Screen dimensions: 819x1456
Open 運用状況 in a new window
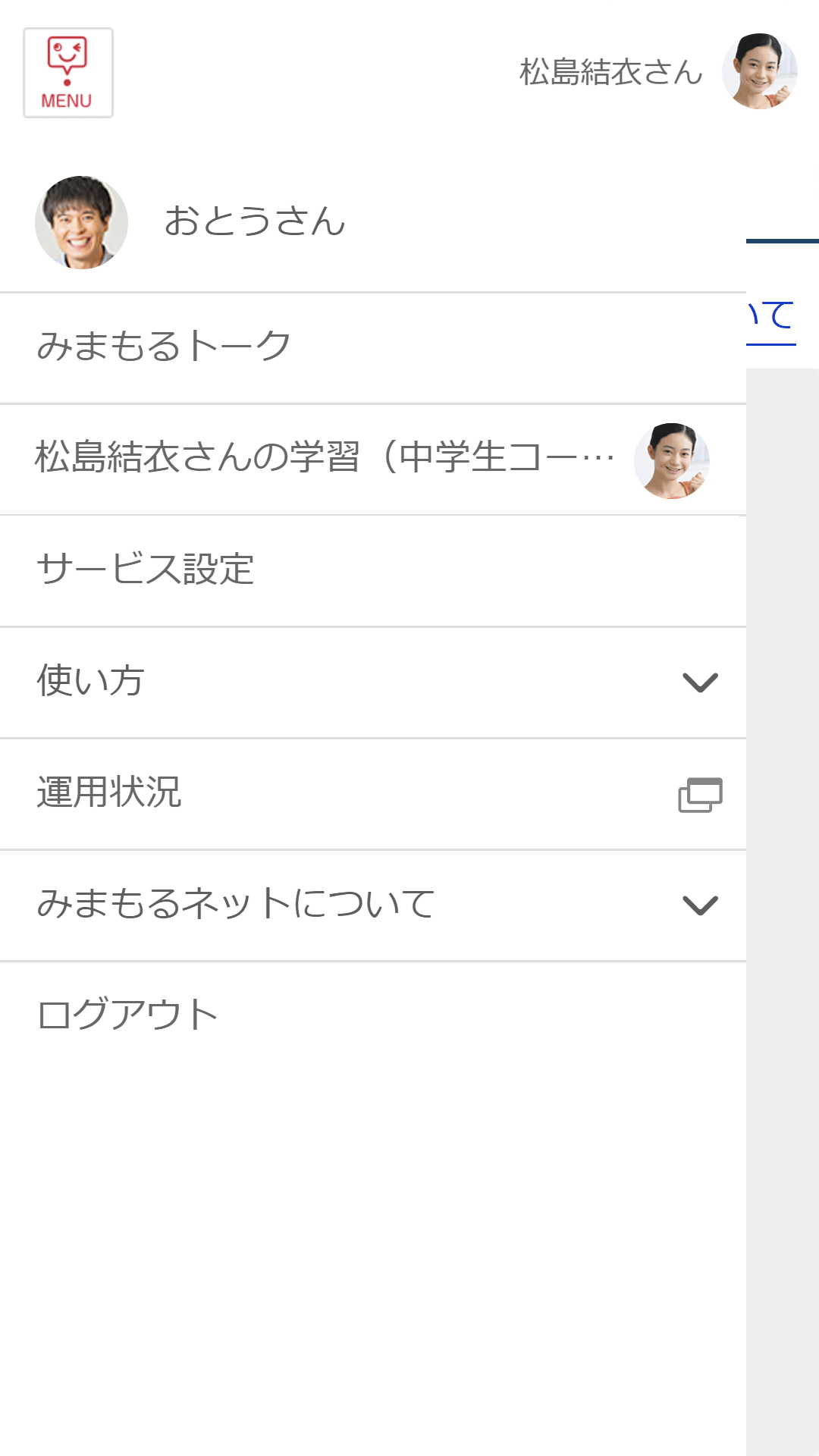(x=373, y=794)
